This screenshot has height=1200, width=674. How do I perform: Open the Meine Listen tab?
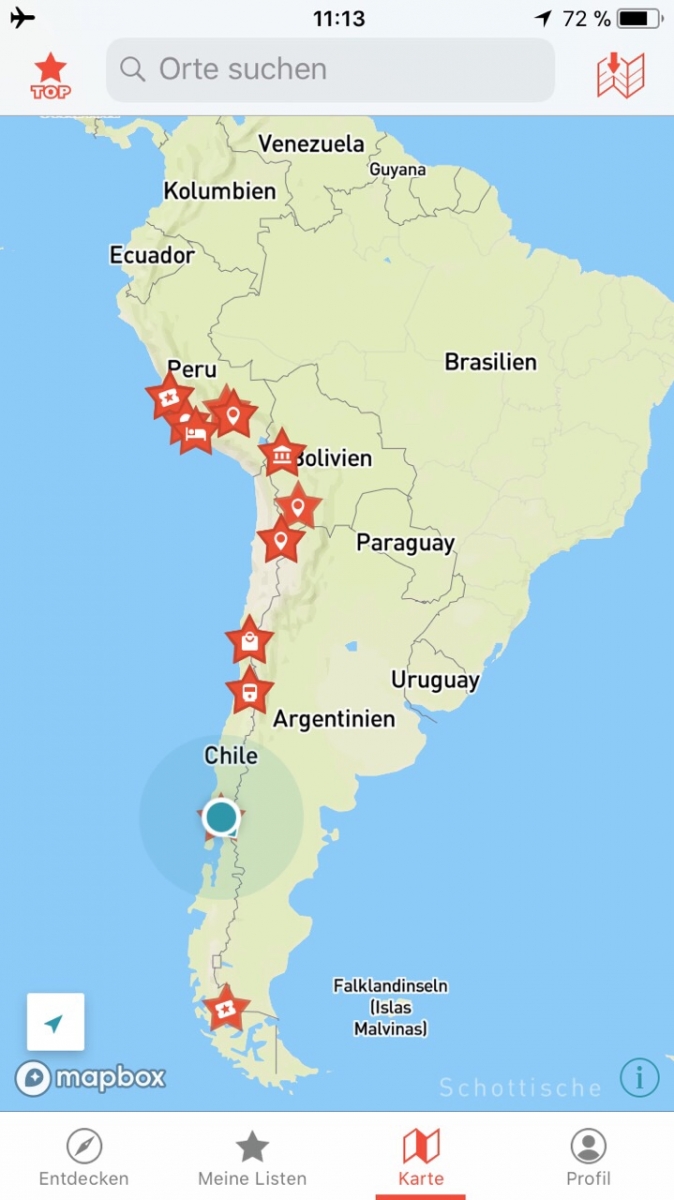252,1156
